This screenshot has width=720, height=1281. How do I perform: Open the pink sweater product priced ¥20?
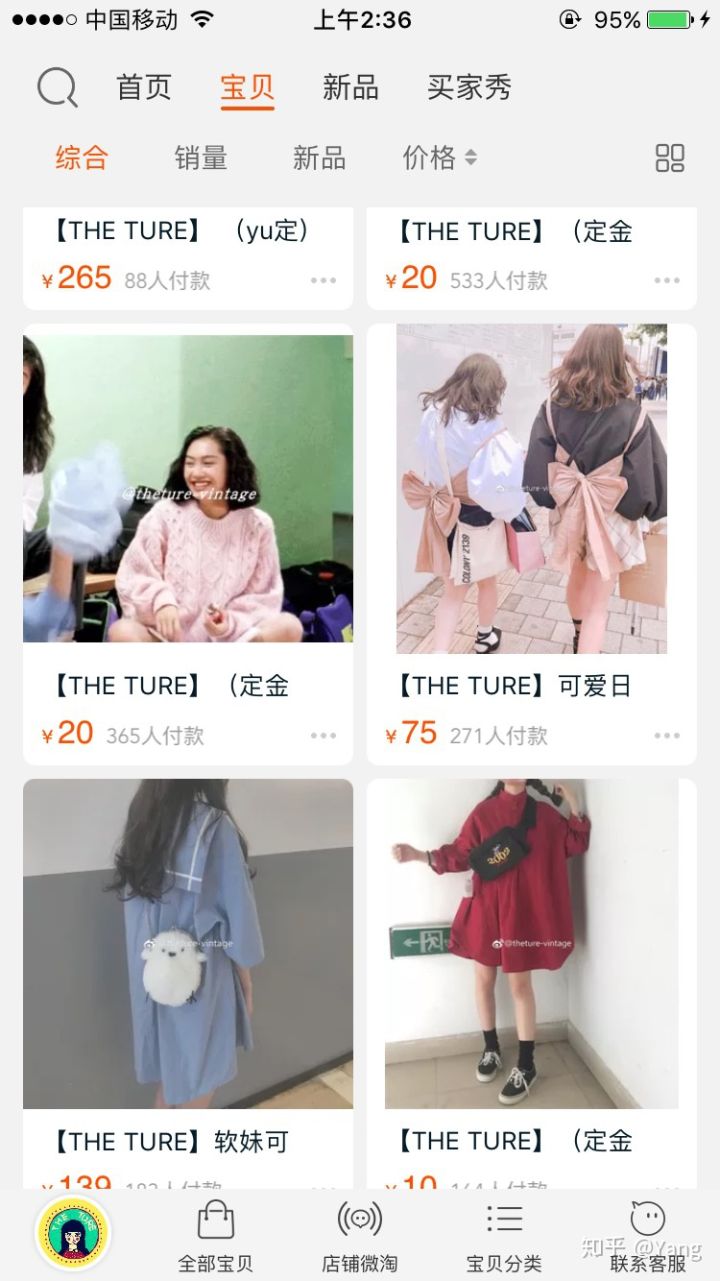tap(188, 489)
